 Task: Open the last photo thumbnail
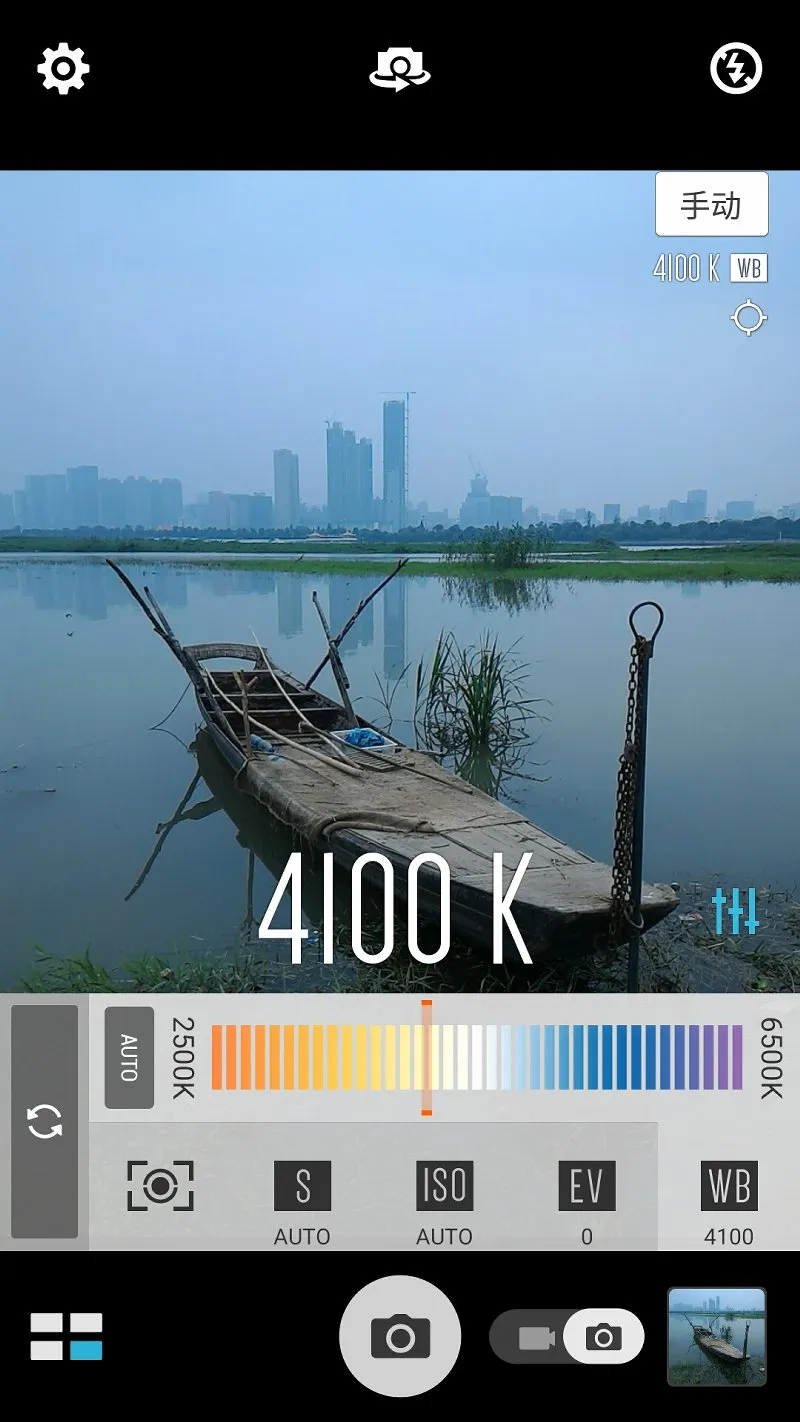tap(716, 1336)
